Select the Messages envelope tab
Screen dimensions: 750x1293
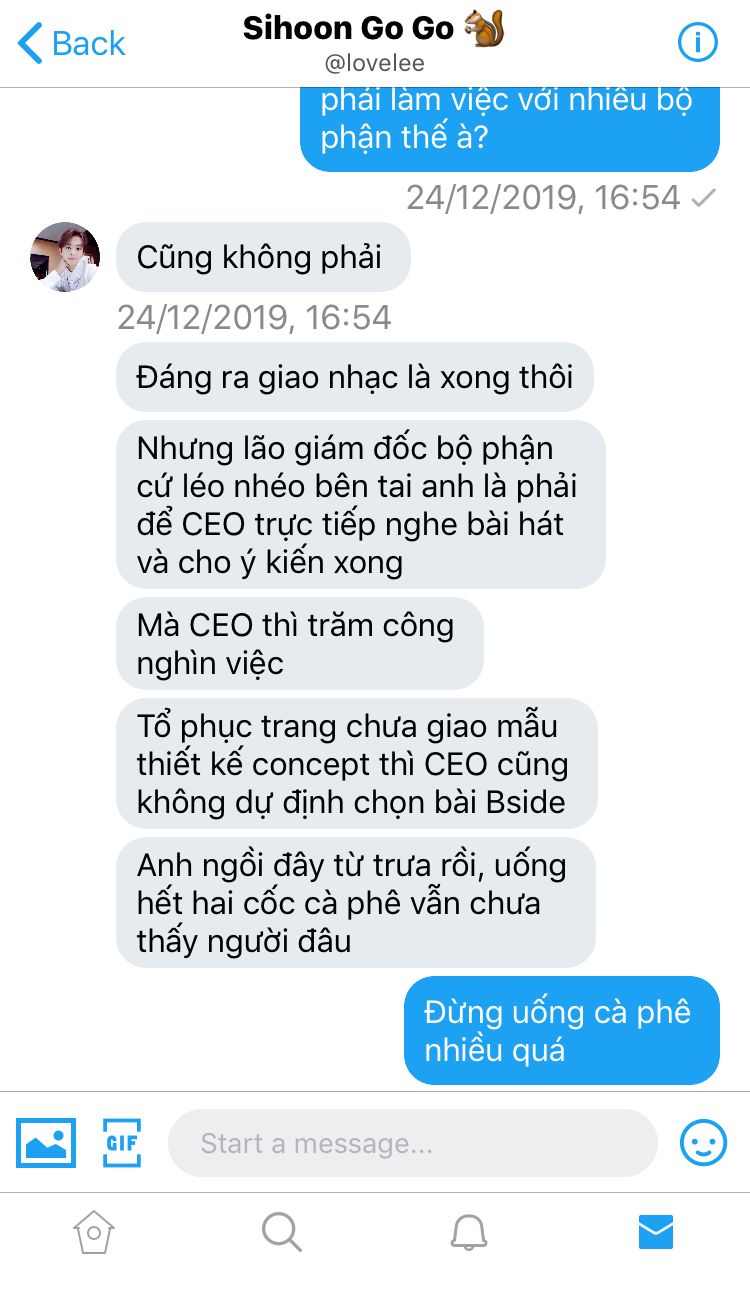(656, 1232)
